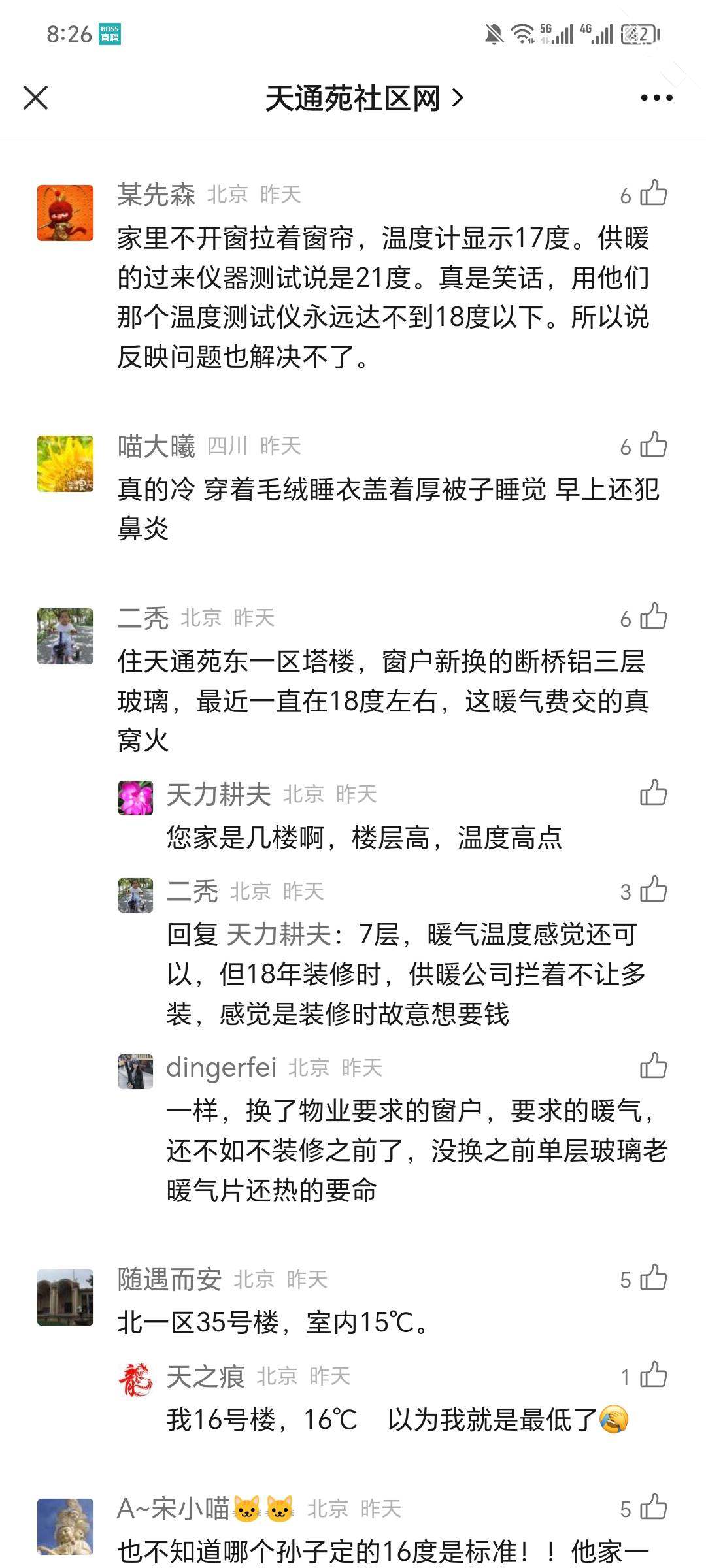Close the page with the X button
The width and height of the screenshot is (706, 1568).
(x=35, y=98)
